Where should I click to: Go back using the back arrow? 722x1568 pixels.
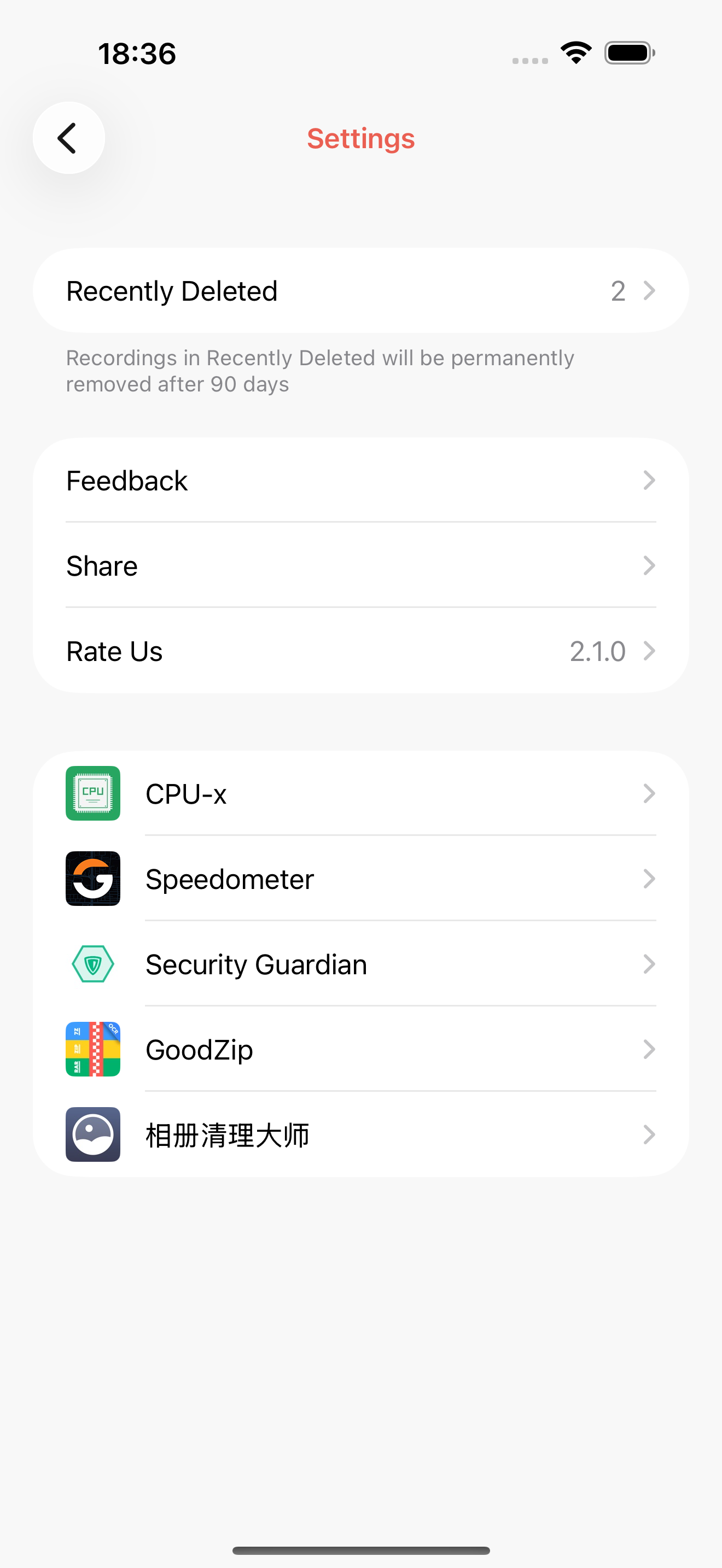69,138
